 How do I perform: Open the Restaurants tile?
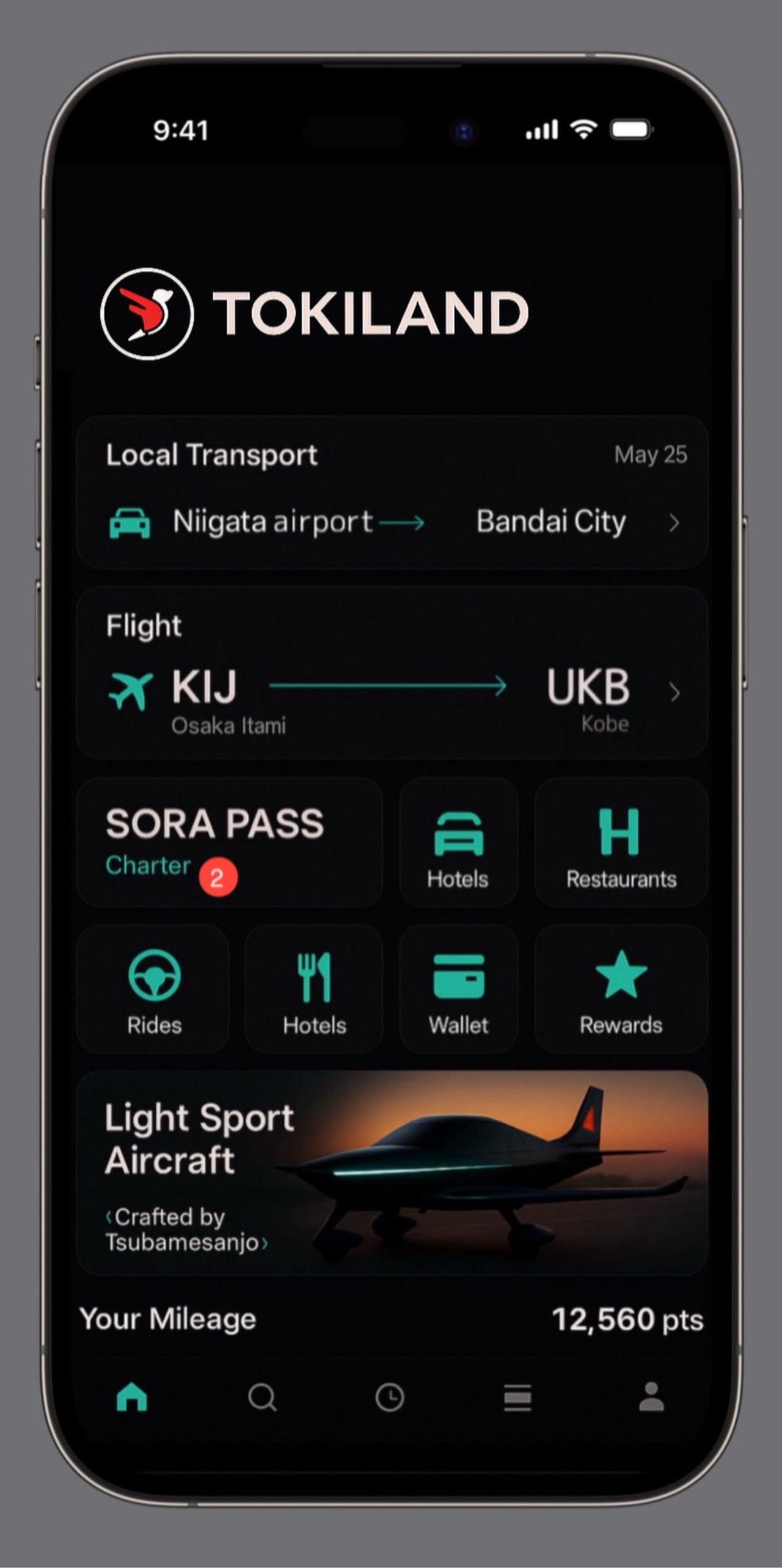pyautogui.click(x=621, y=842)
